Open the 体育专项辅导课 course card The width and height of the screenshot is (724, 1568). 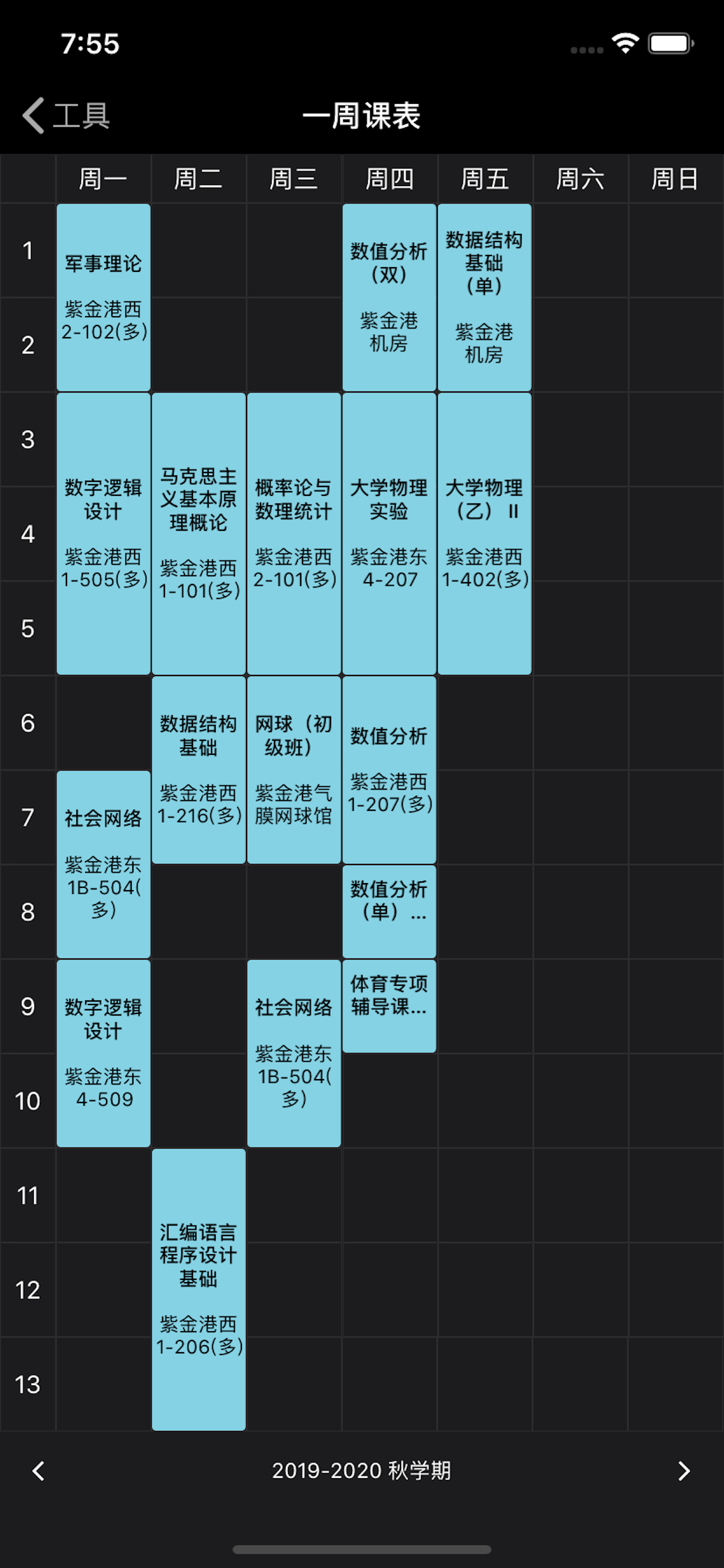pyautogui.click(x=389, y=1006)
